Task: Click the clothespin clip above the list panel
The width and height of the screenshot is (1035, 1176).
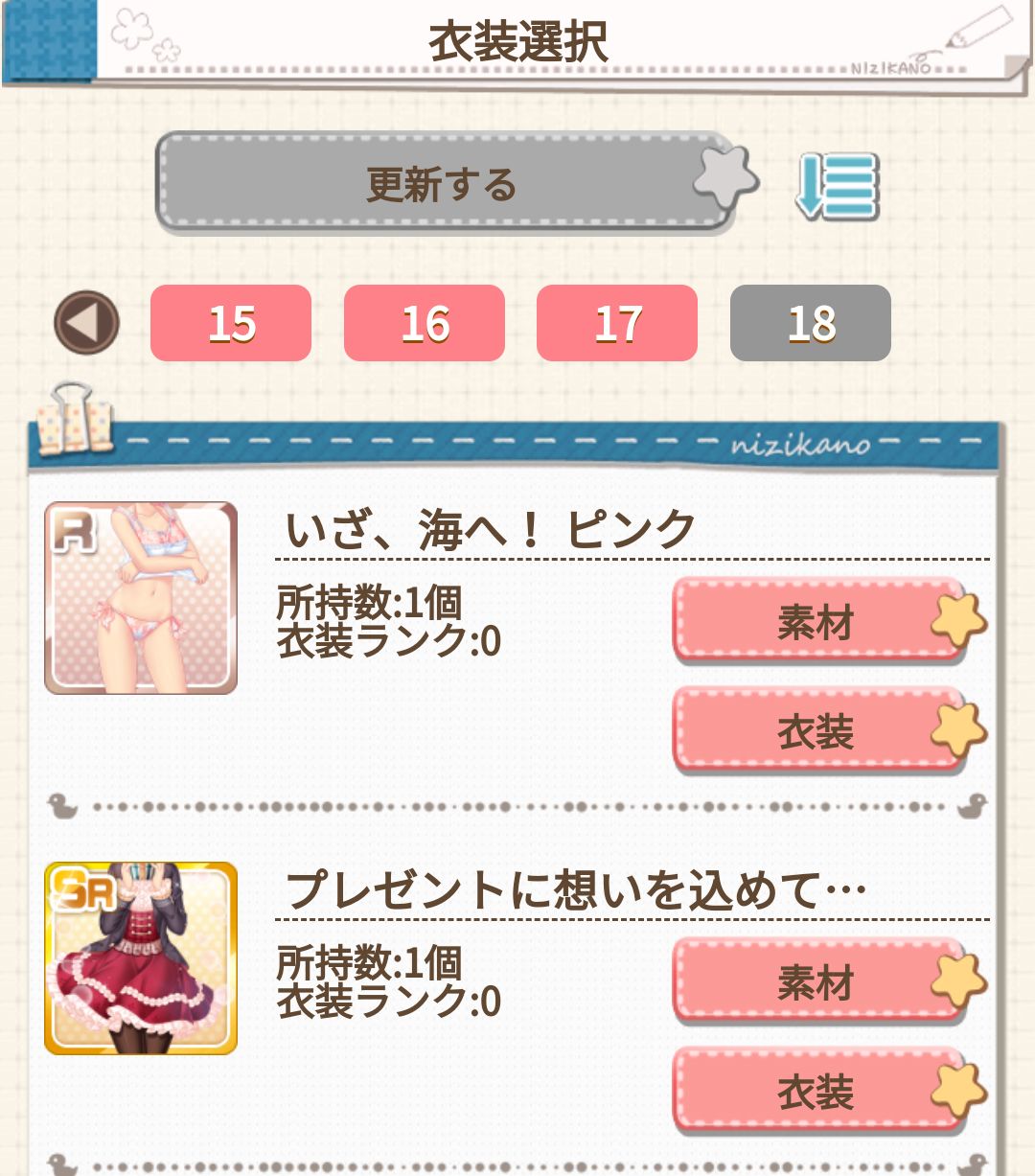Action: [77, 422]
